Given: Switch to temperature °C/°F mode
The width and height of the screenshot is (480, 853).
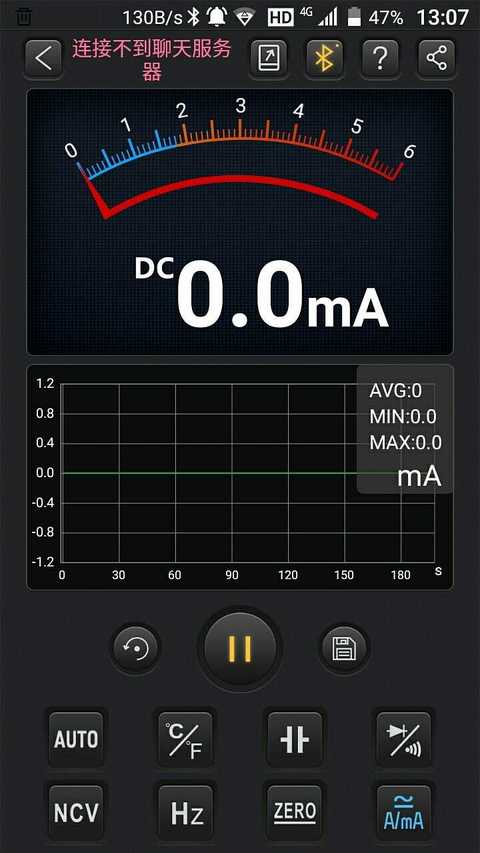Looking at the screenshot, I should click(185, 739).
